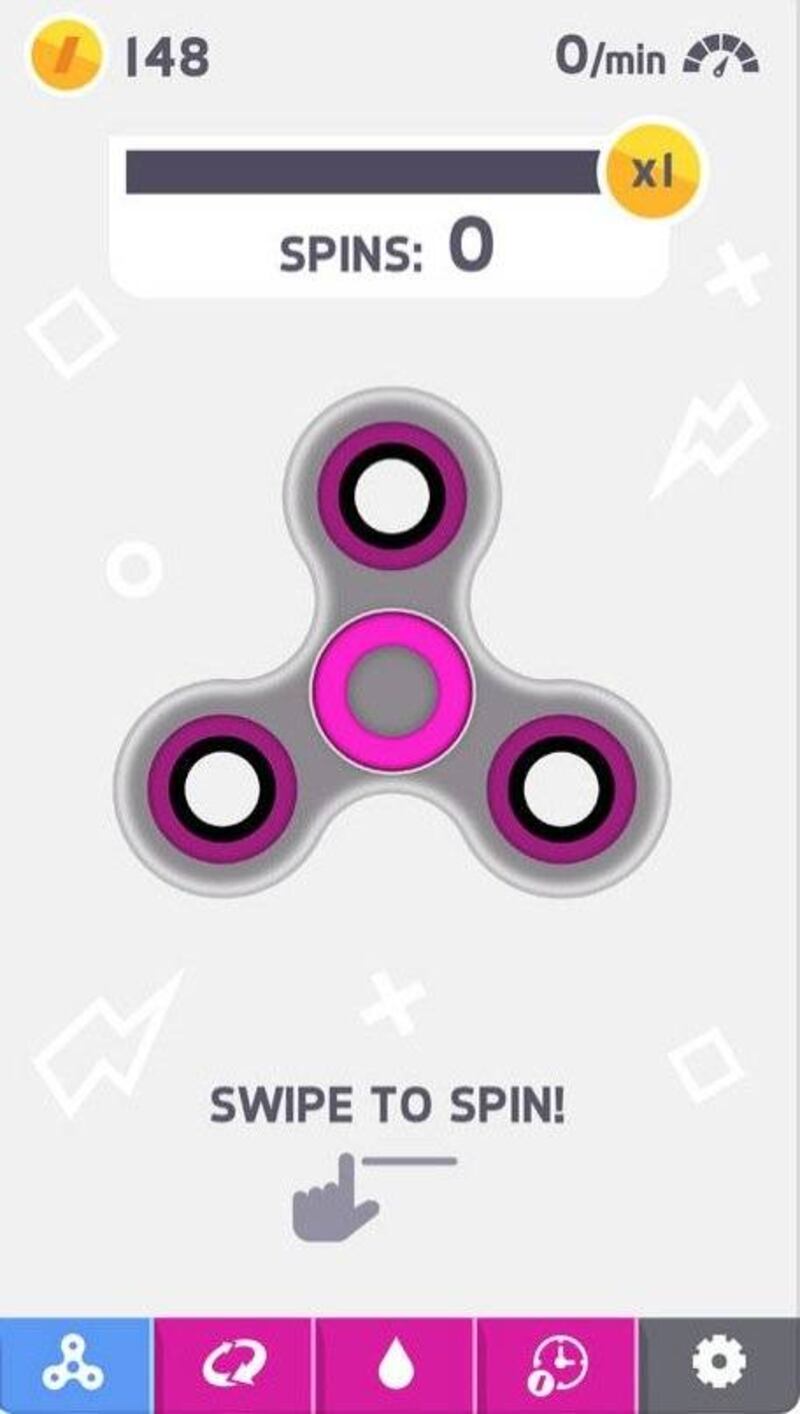This screenshot has width=800, height=1414.
Task: Tap the pink center of the fidget spinner
Action: [392, 690]
